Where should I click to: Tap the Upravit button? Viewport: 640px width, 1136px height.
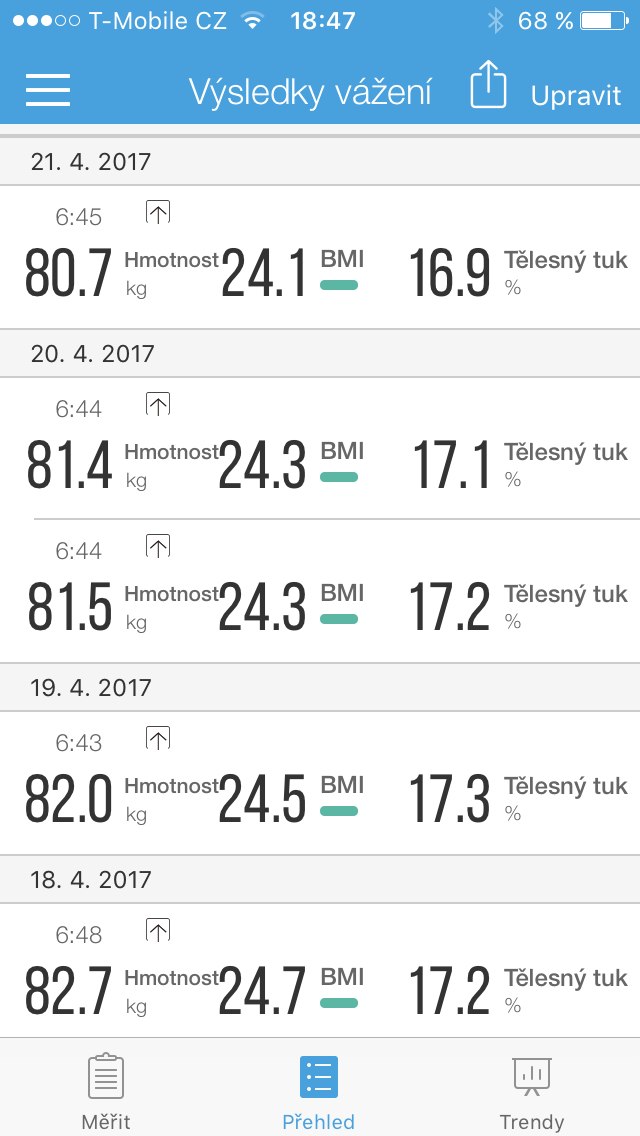pyautogui.click(x=576, y=96)
